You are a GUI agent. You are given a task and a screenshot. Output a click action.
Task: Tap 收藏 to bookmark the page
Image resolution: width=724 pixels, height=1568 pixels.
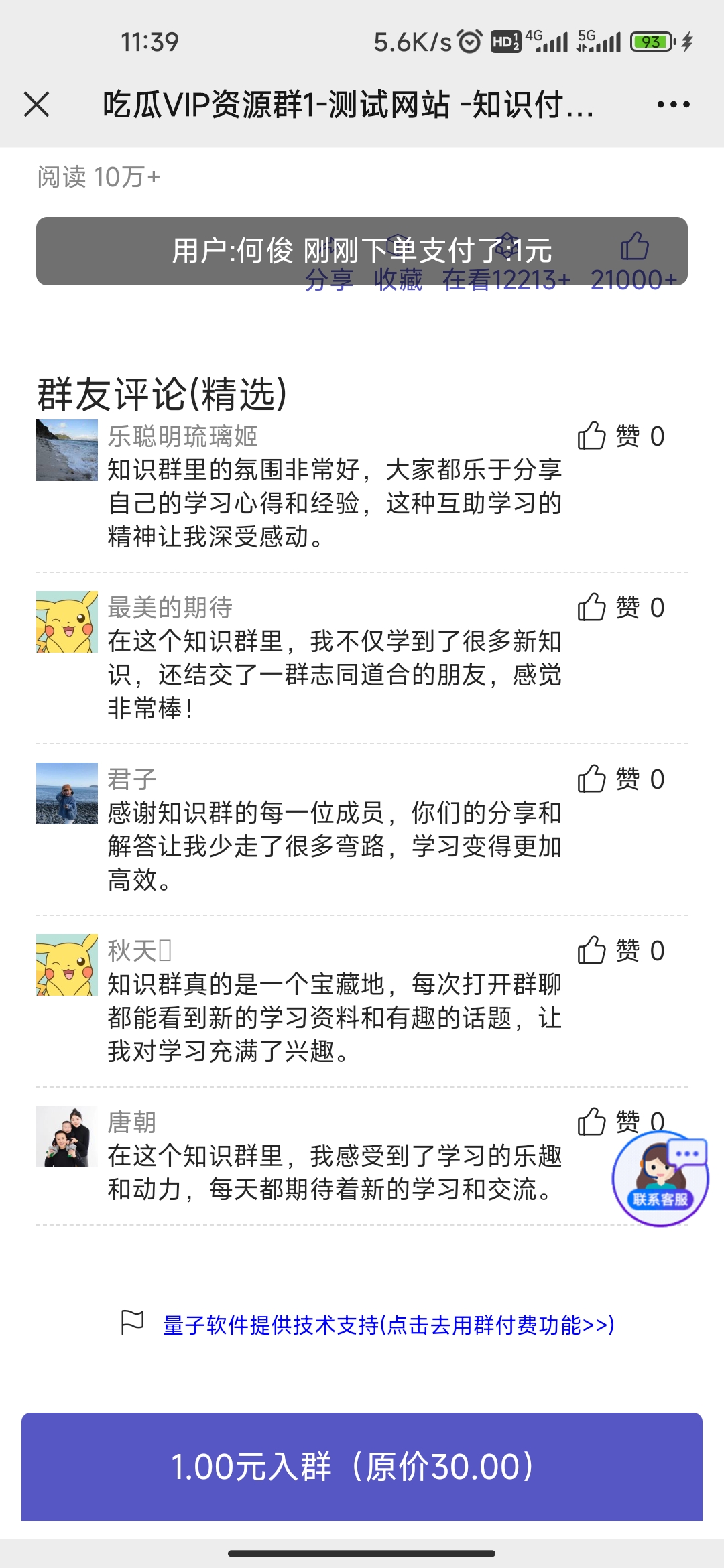coord(398,279)
